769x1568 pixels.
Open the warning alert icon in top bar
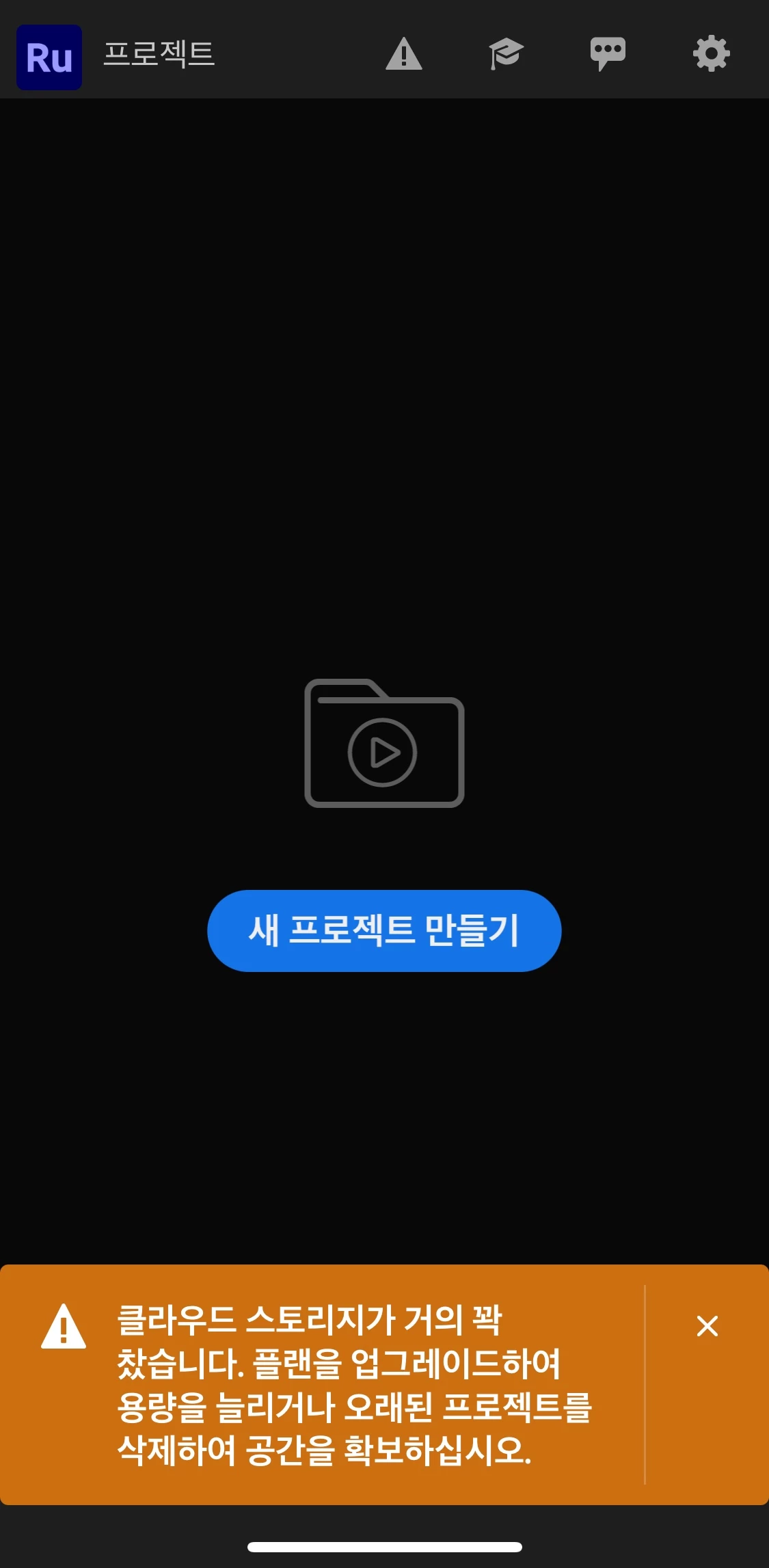pos(403,54)
